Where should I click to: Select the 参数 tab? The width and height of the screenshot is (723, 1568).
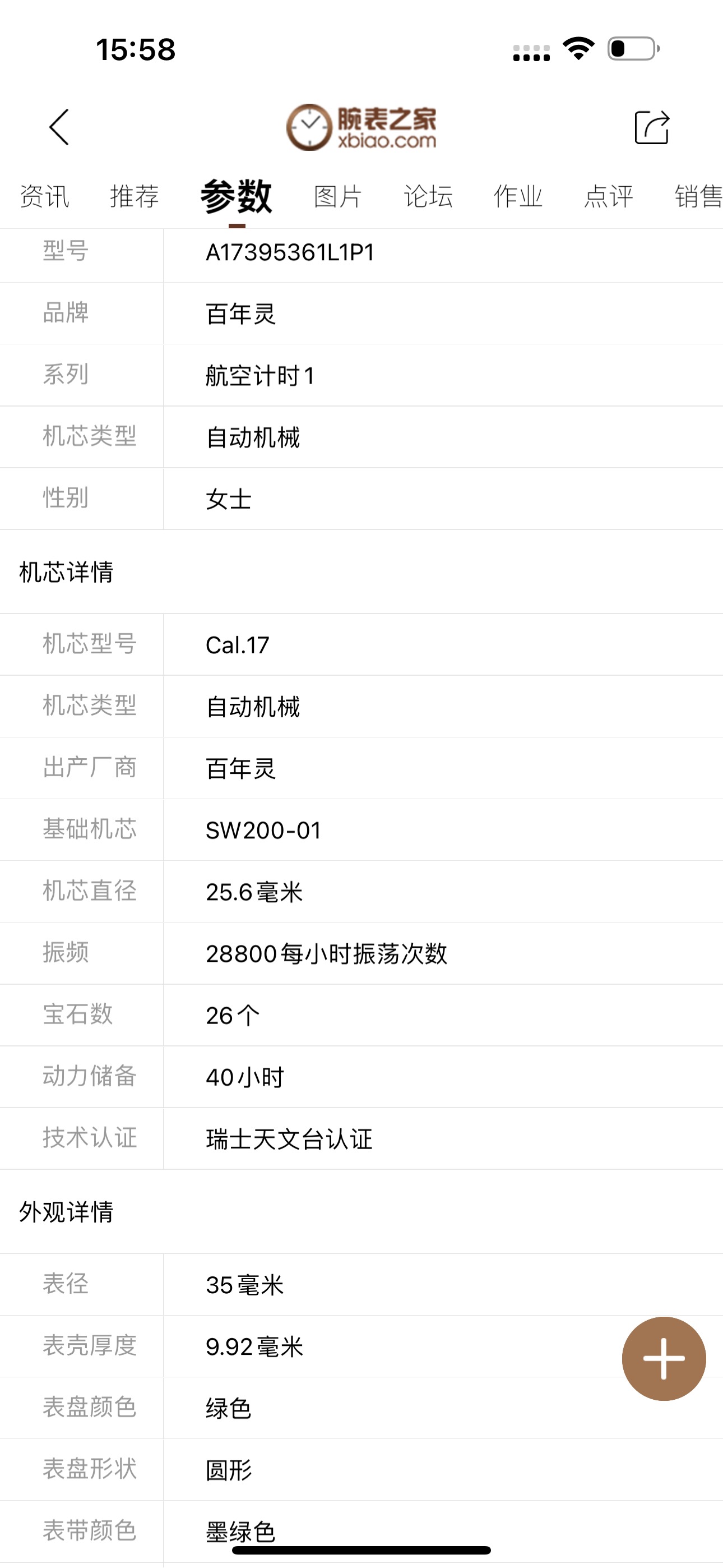(x=236, y=197)
